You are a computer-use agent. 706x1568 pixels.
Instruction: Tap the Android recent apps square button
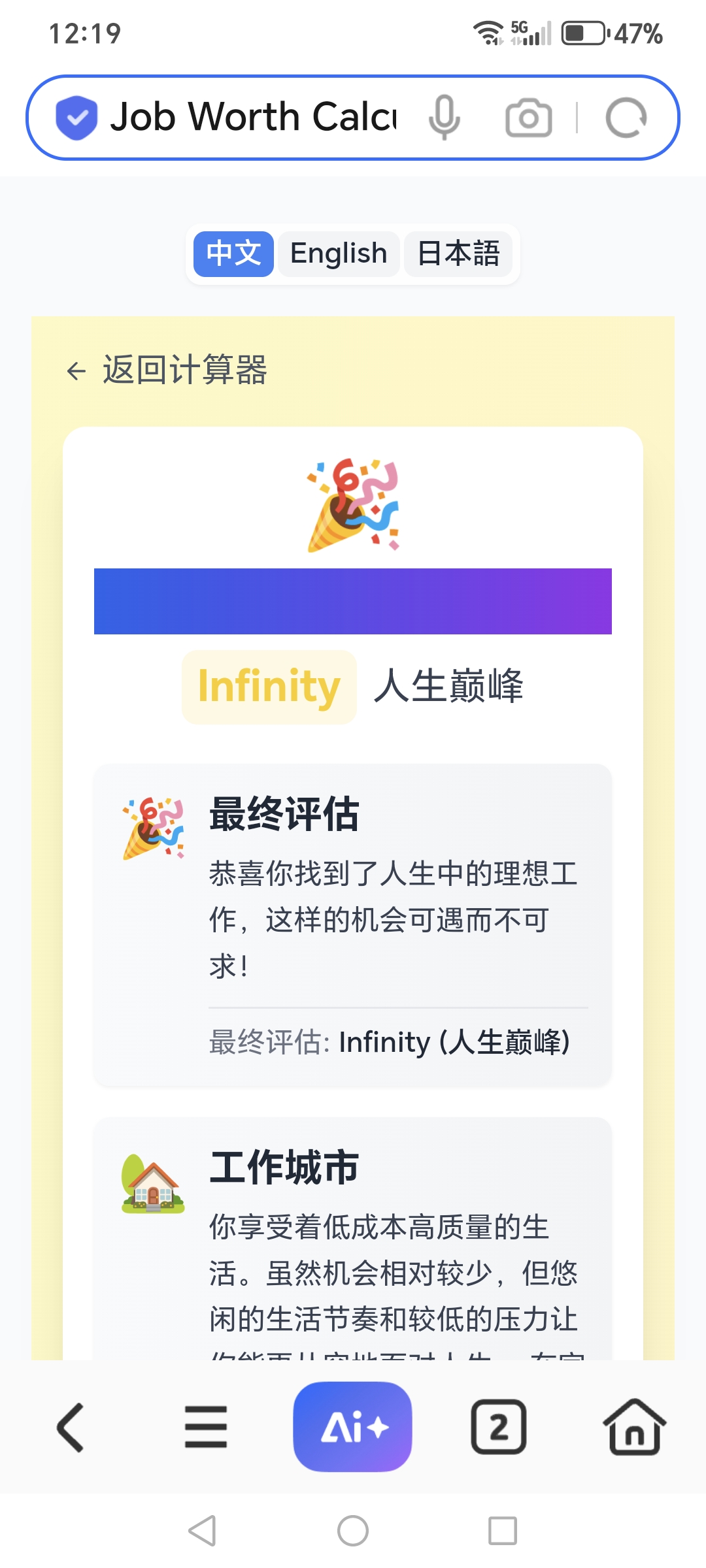[503, 1529]
